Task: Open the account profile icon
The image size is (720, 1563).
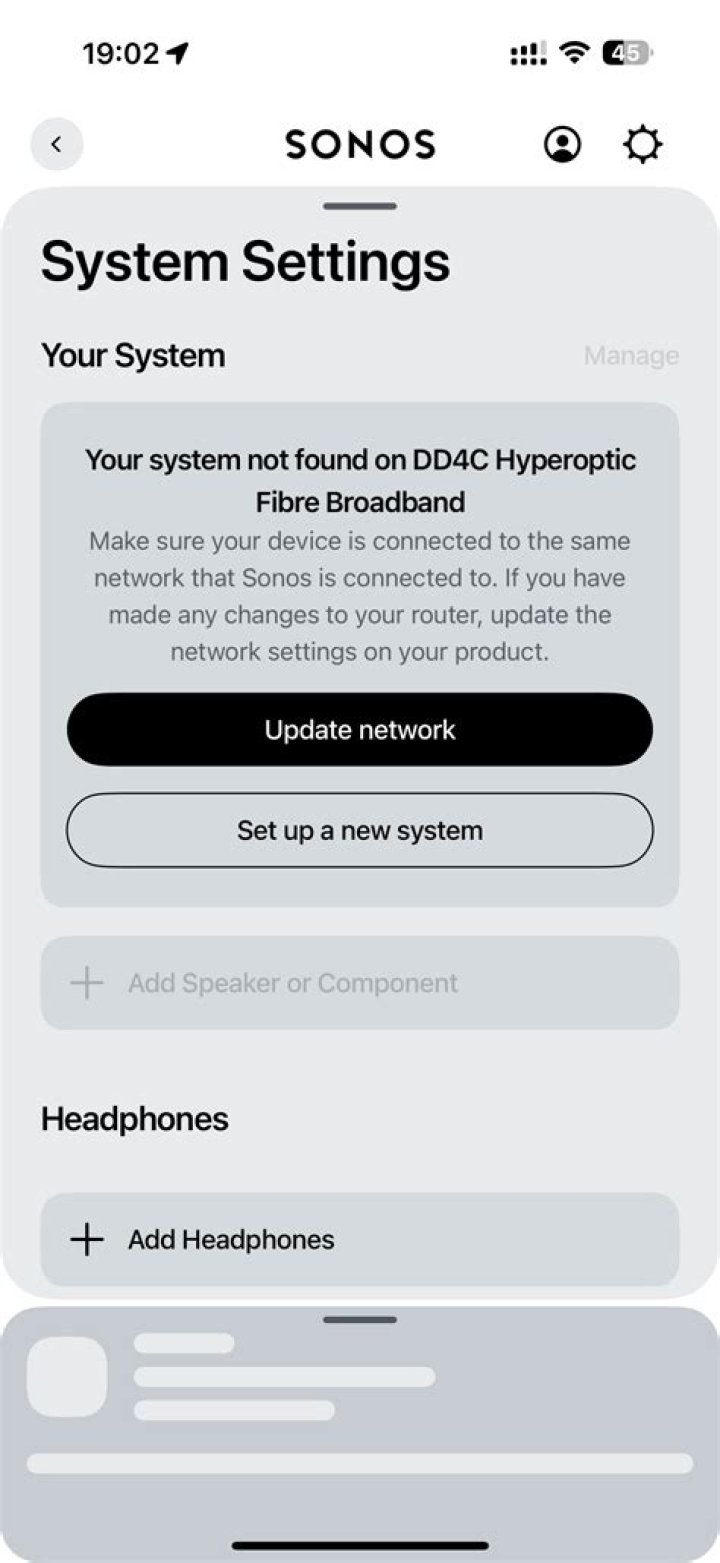Action: (563, 145)
